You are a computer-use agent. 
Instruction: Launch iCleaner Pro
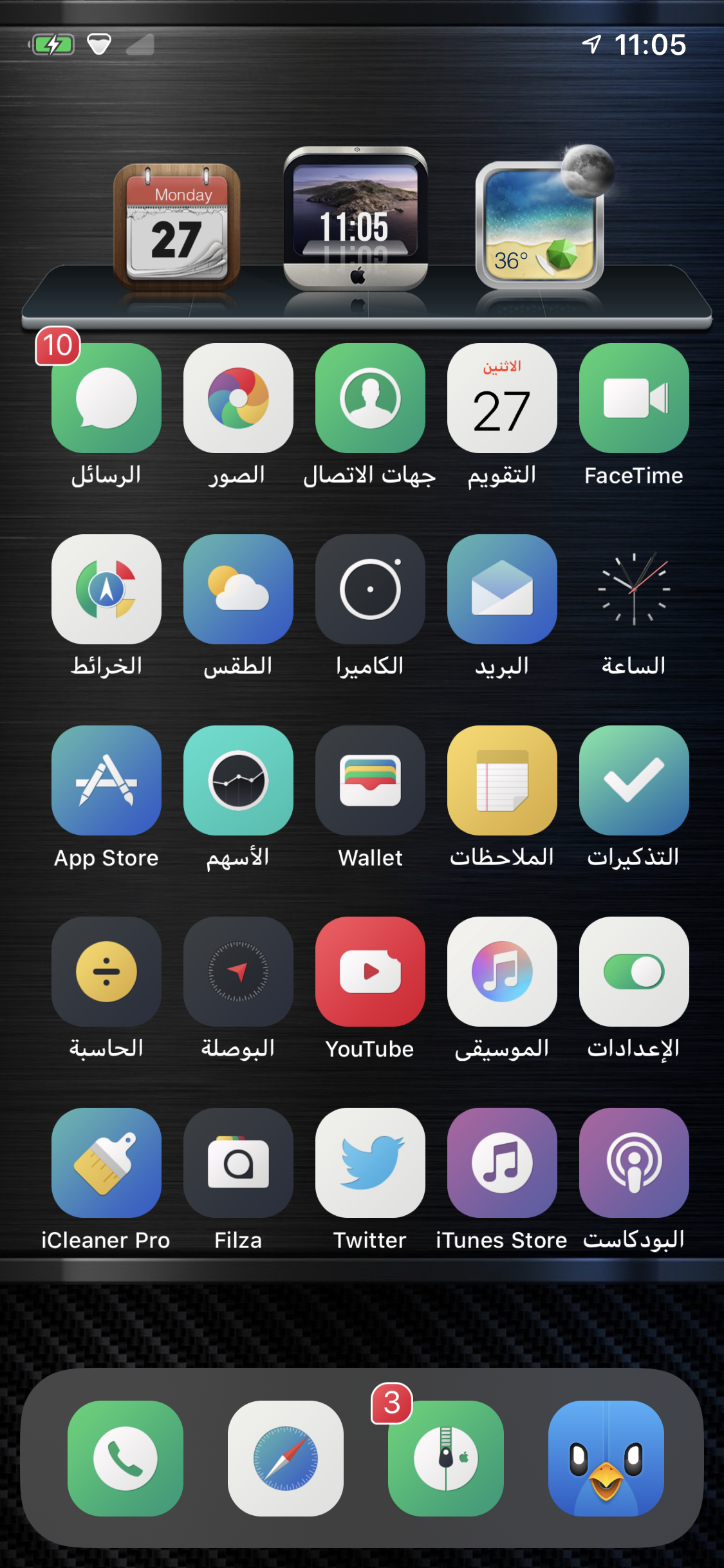[106, 1162]
